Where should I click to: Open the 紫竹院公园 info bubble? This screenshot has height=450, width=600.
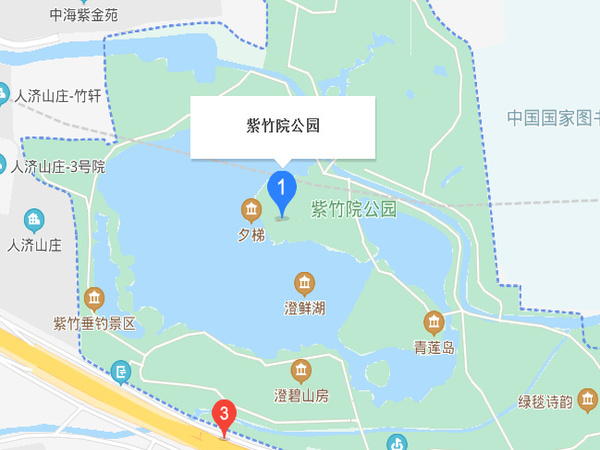tap(283, 127)
